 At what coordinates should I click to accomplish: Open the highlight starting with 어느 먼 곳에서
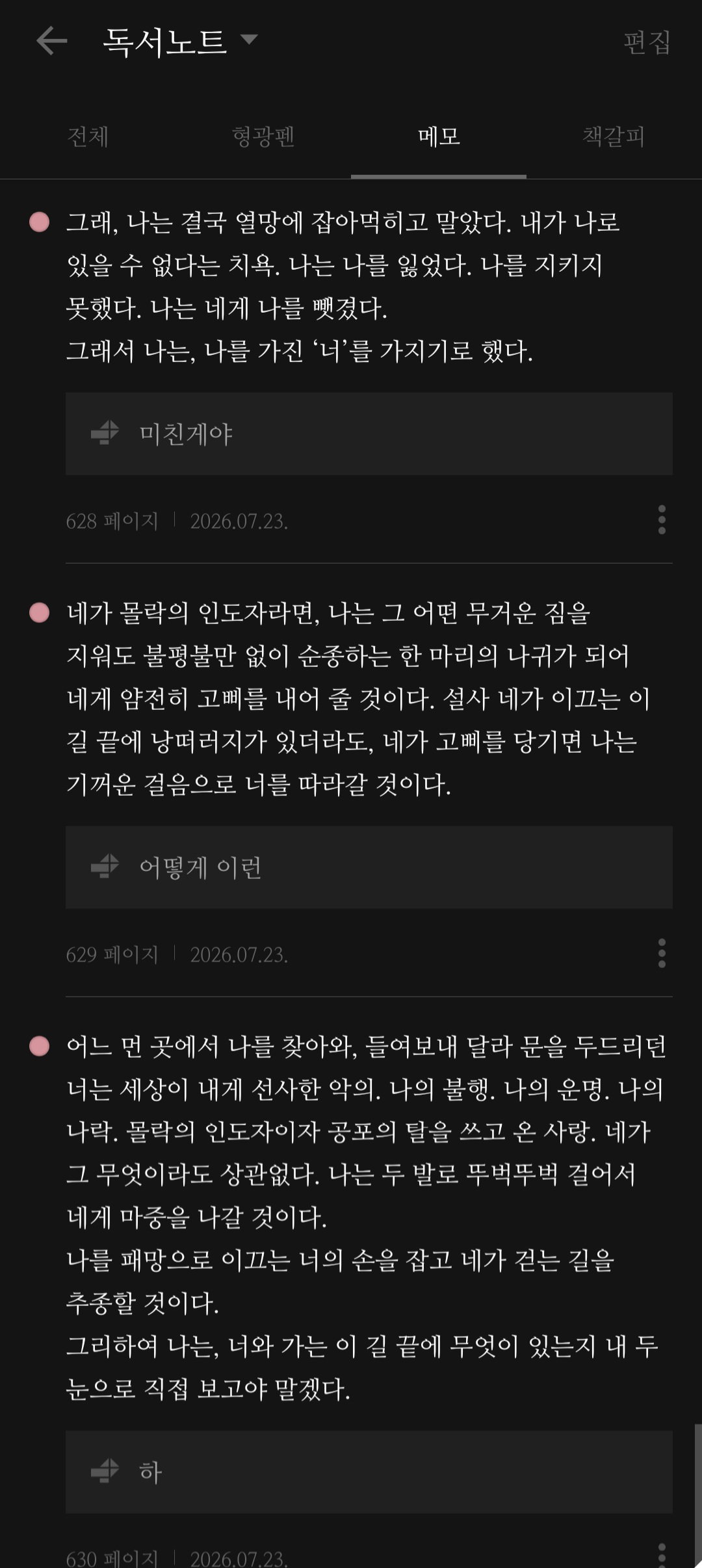point(366,1218)
